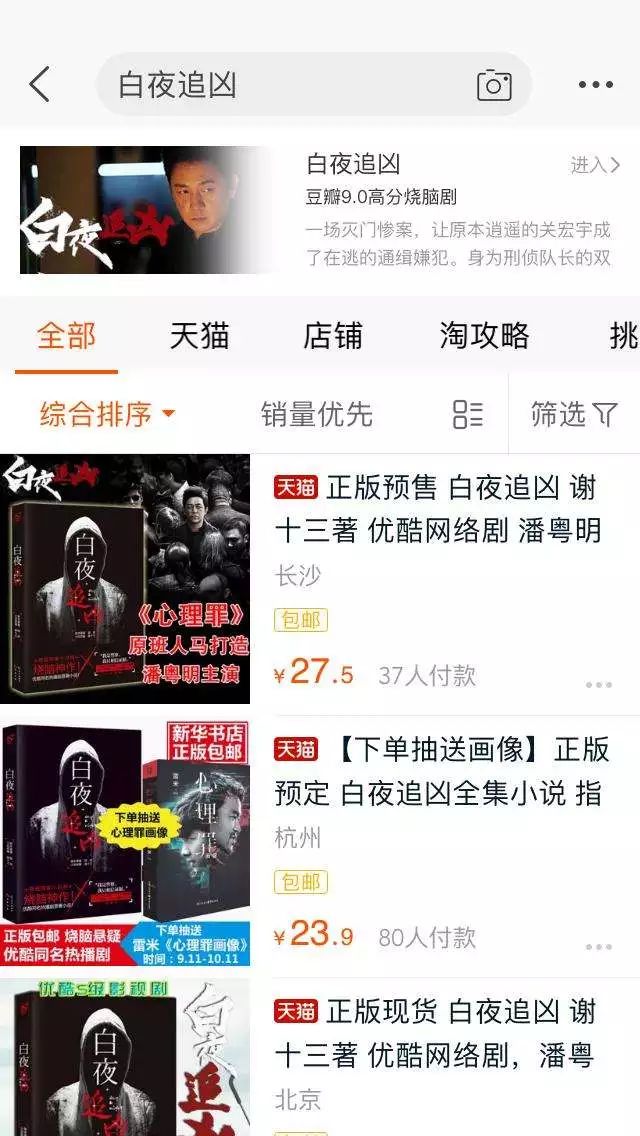This screenshot has width=640, height=1136.
Task: Open more options for the ¥27.5 item
Action: pyautogui.click(x=598, y=685)
